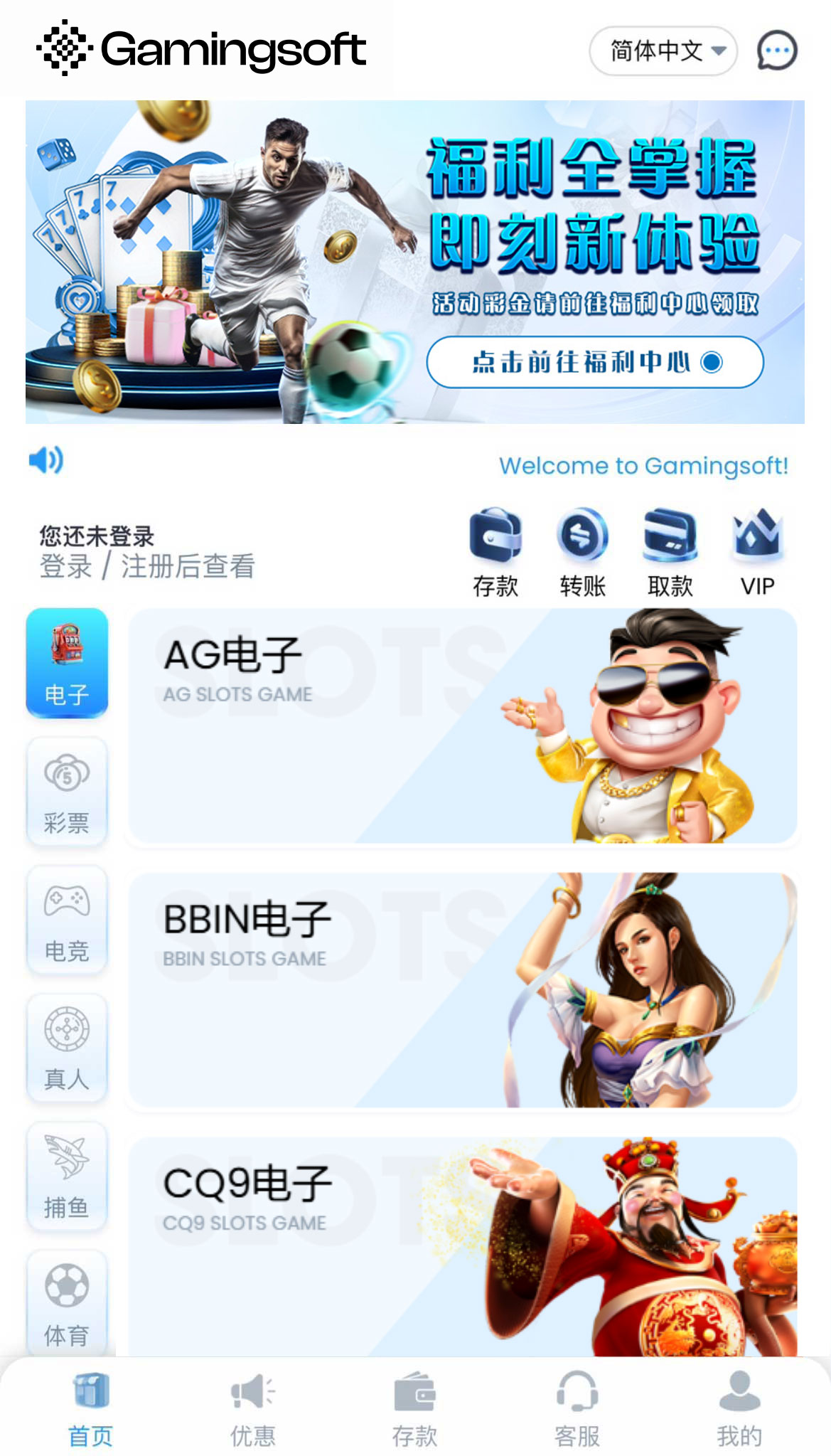Select the 真人 category
The image size is (831, 1456).
pos(67,1048)
